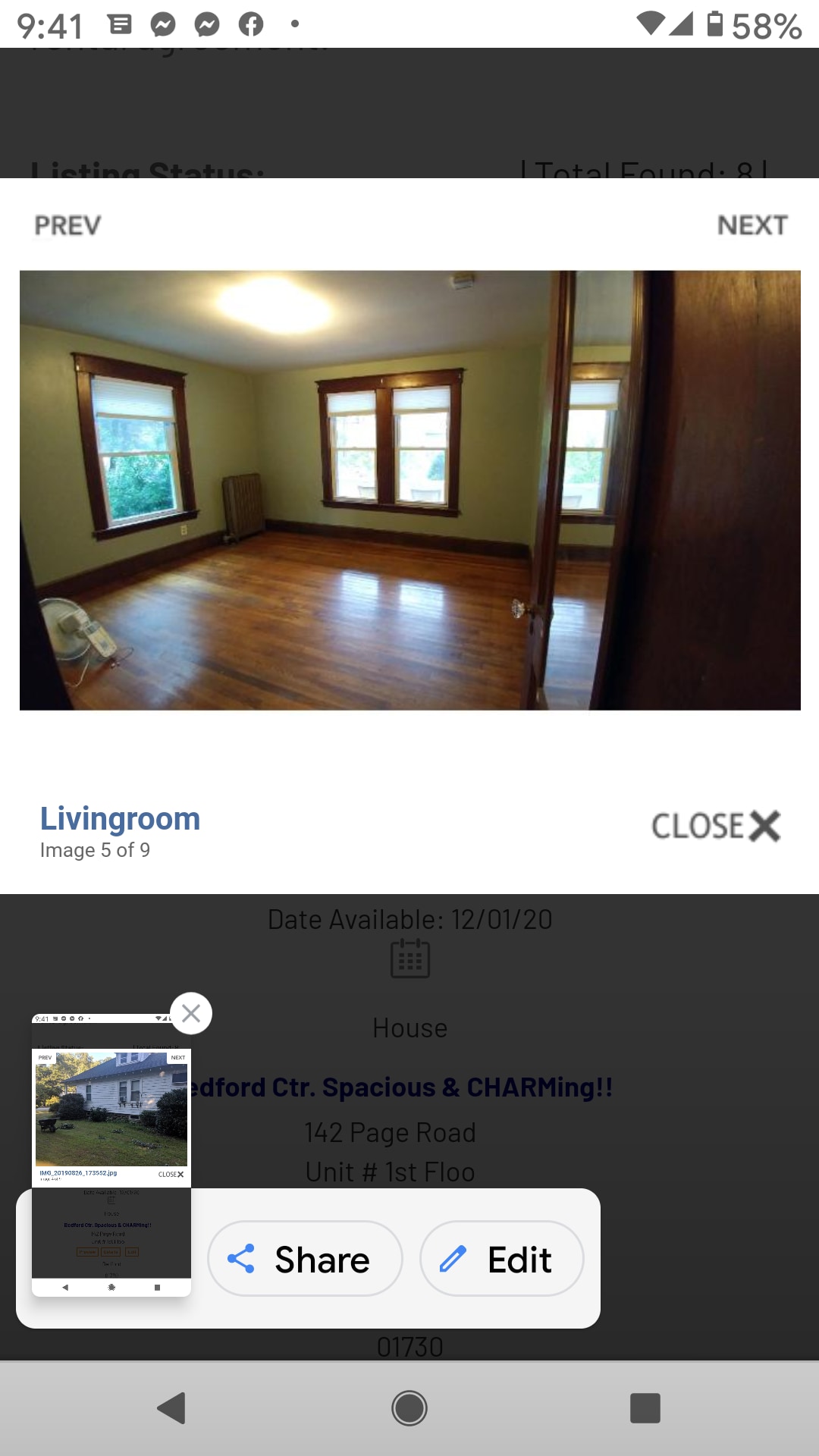The height and width of the screenshot is (1456, 819).
Task: Show the NEXT listing image
Action: pyautogui.click(x=752, y=225)
